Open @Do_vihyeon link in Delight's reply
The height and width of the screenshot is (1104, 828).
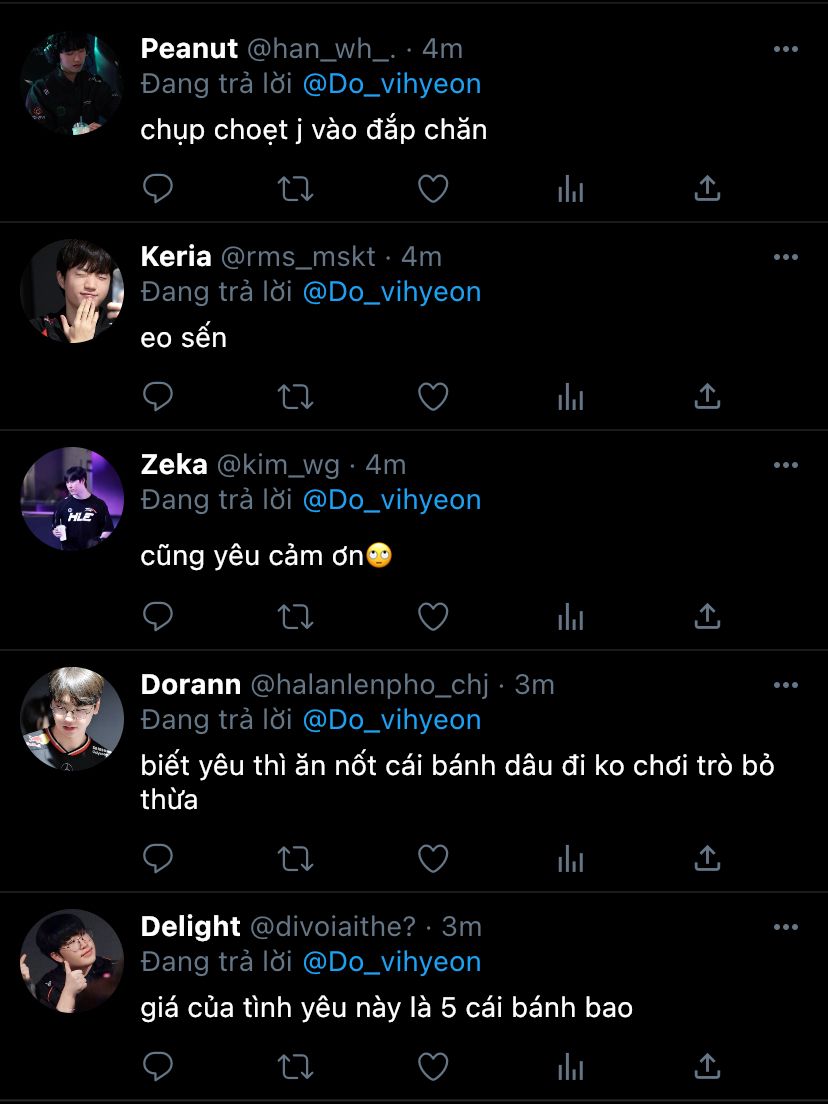pos(391,962)
